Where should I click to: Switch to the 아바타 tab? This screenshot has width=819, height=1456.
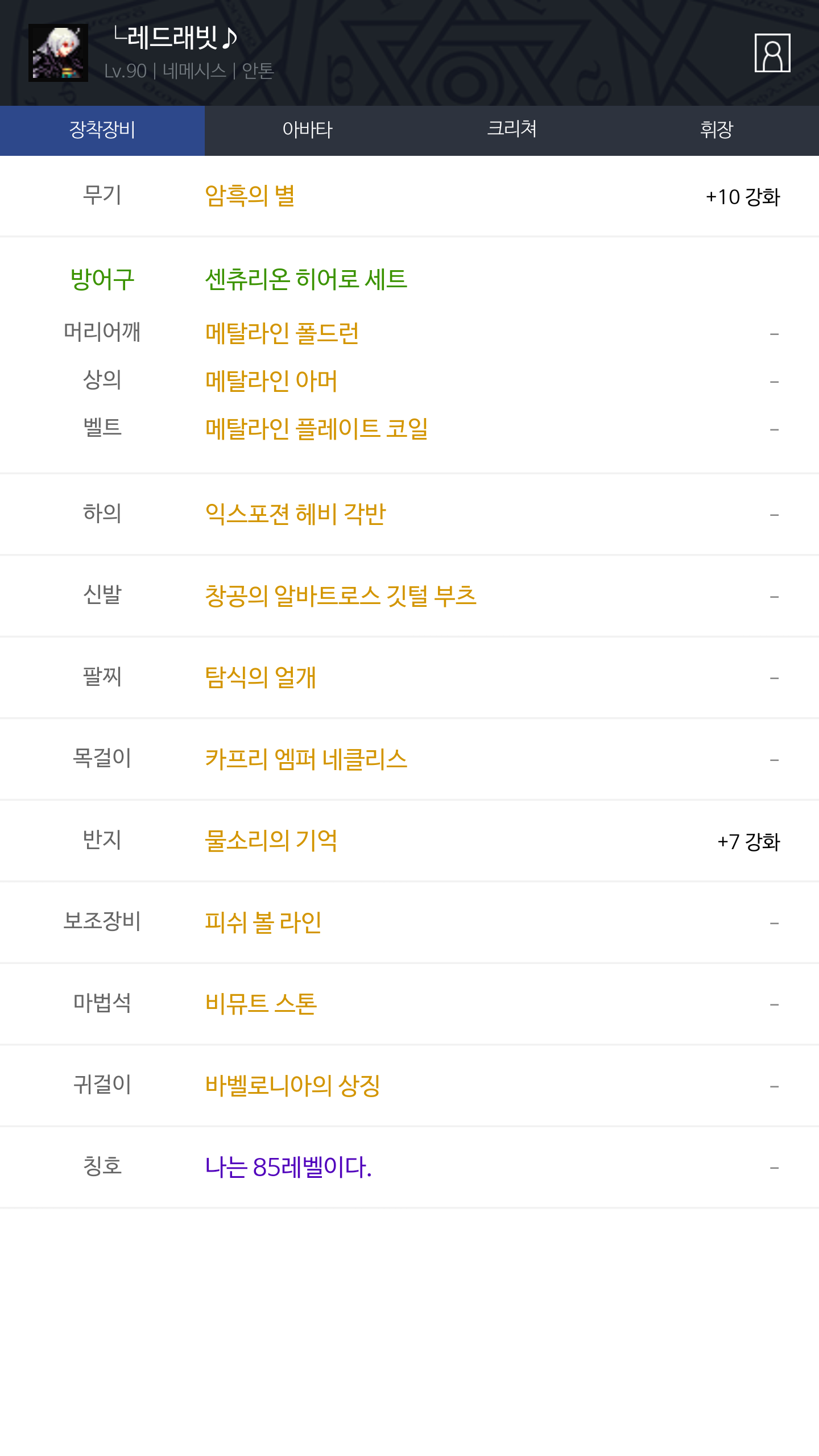click(x=307, y=130)
